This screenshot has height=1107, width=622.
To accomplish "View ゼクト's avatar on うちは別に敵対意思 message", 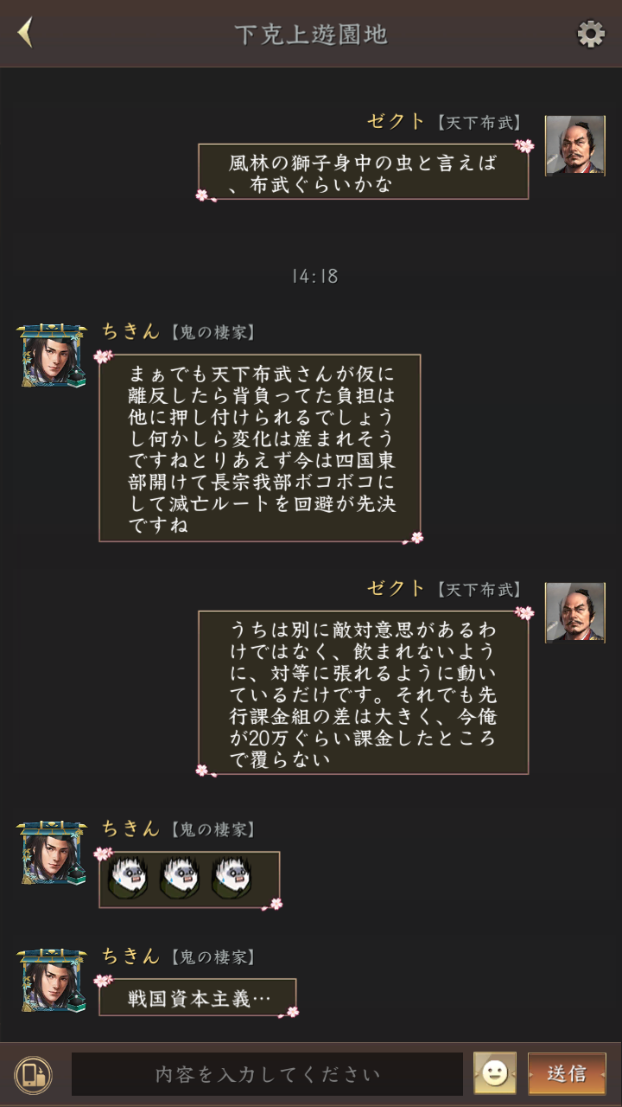I will pos(574,612).
